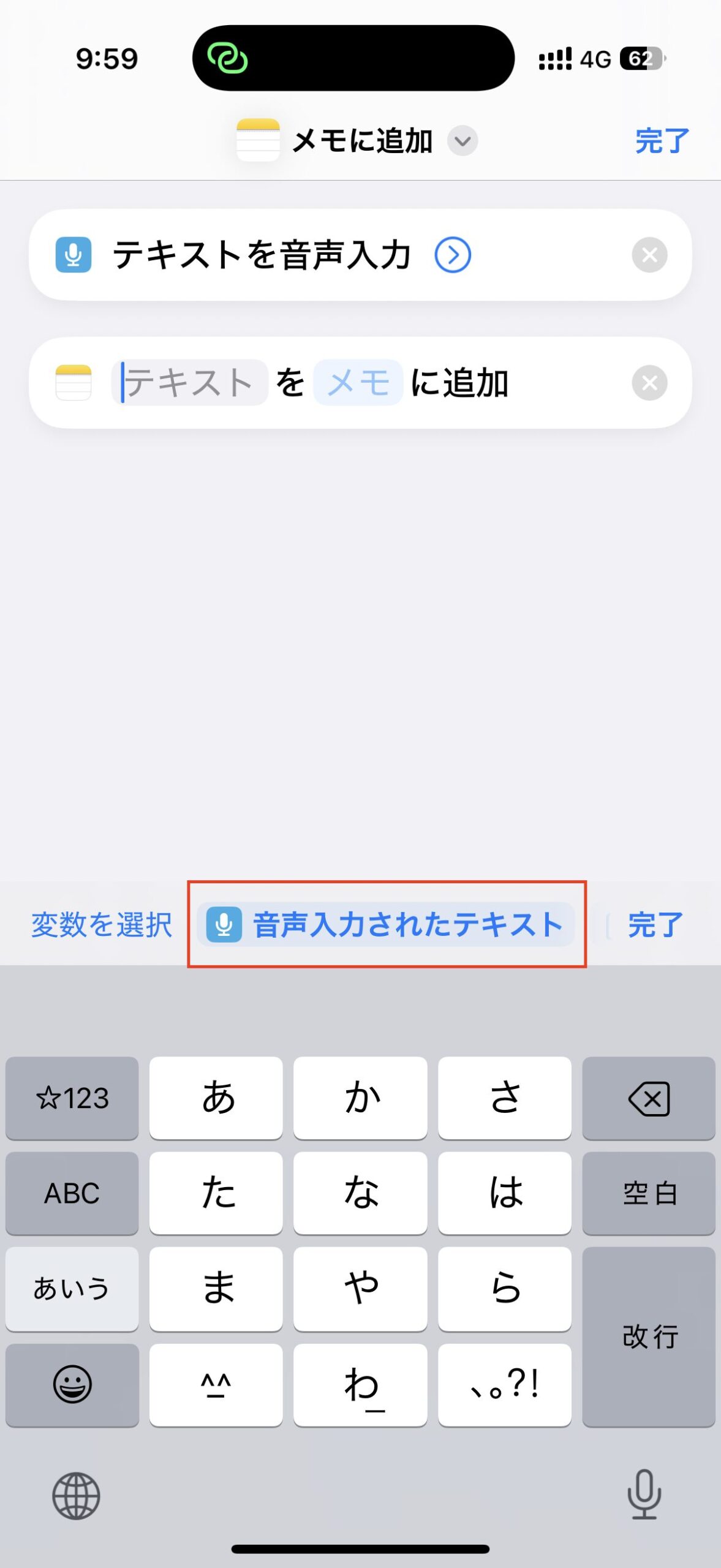
Task: Remove the メモに追加 action
Action: (649, 383)
